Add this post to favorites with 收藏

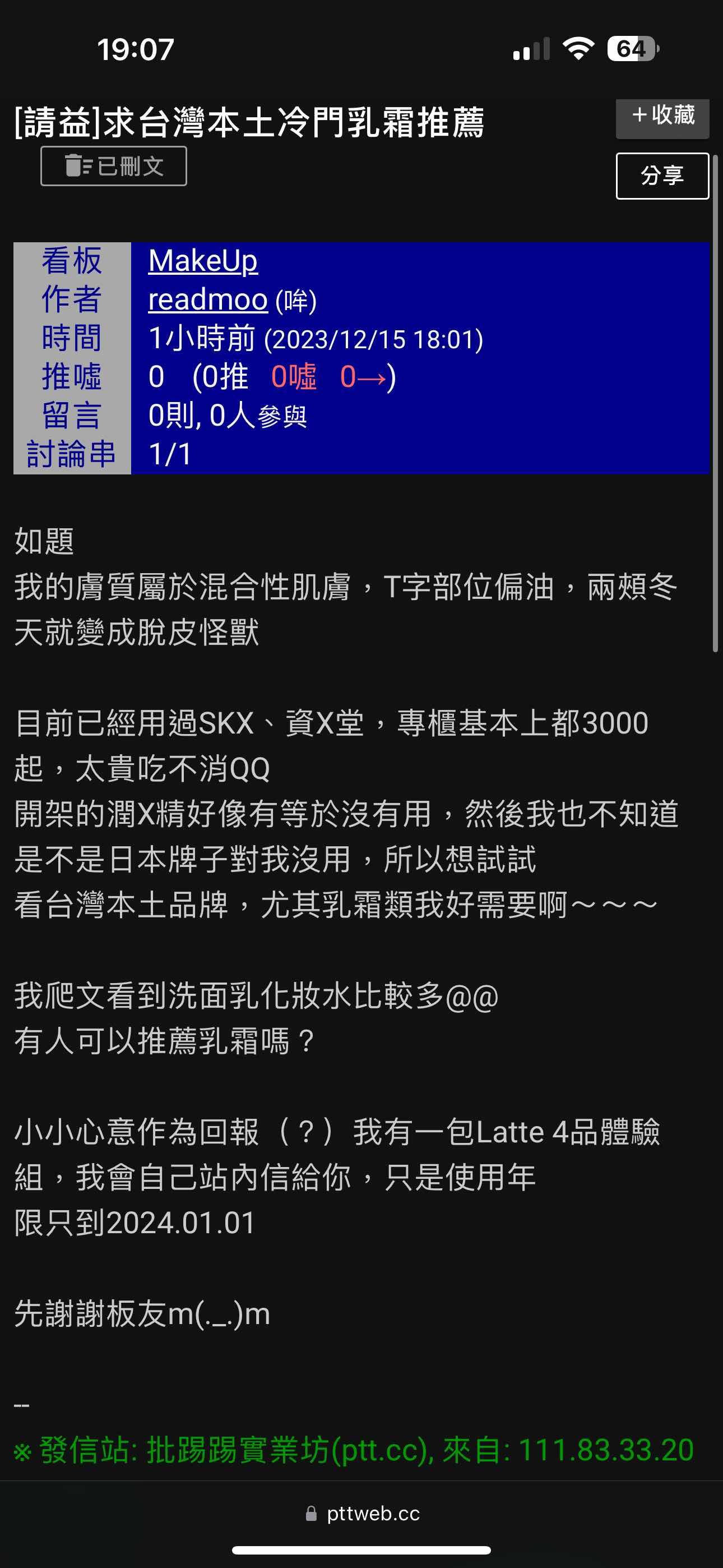click(x=662, y=117)
